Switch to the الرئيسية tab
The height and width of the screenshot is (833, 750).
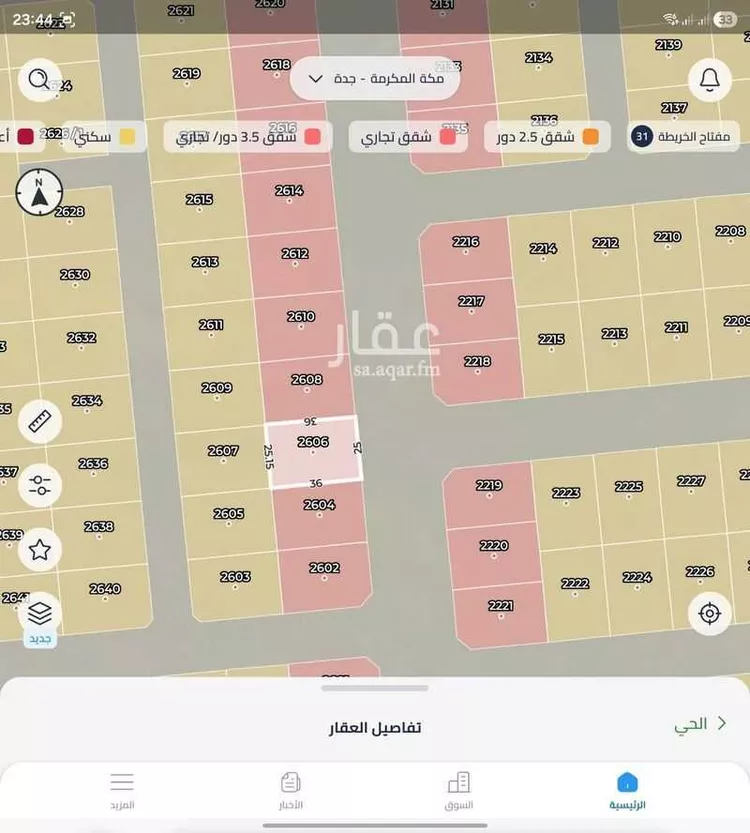[627, 790]
